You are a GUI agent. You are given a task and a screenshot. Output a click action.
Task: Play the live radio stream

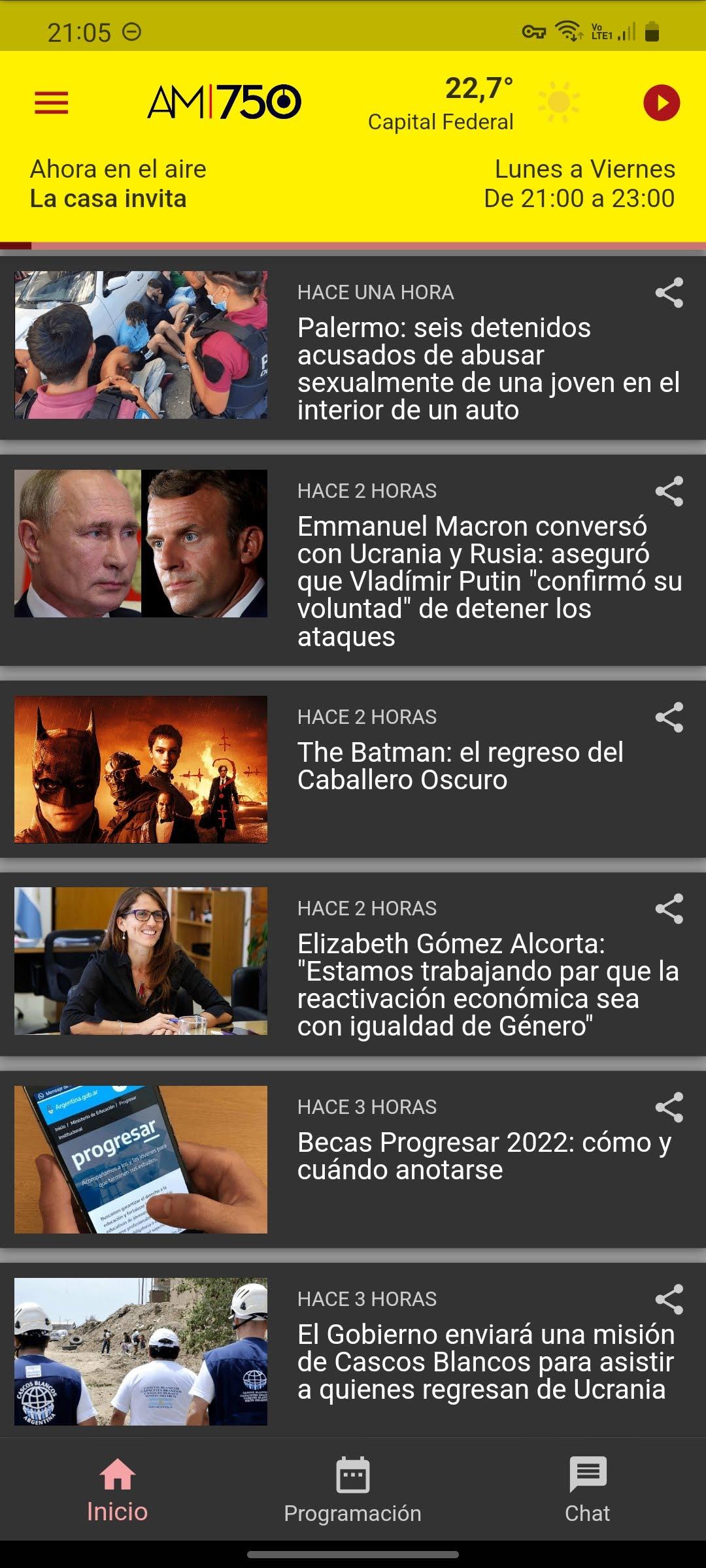click(x=662, y=103)
